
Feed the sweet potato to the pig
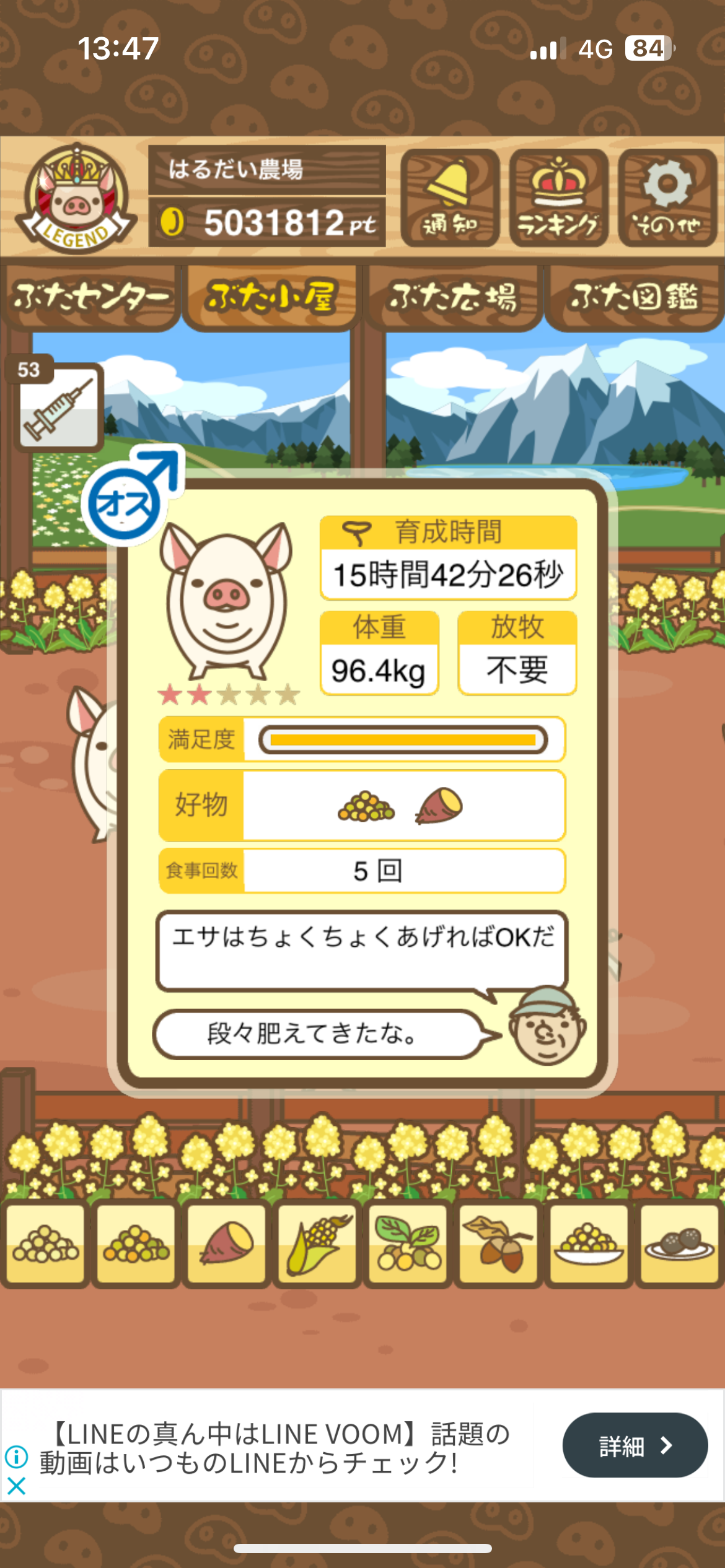click(x=227, y=1244)
